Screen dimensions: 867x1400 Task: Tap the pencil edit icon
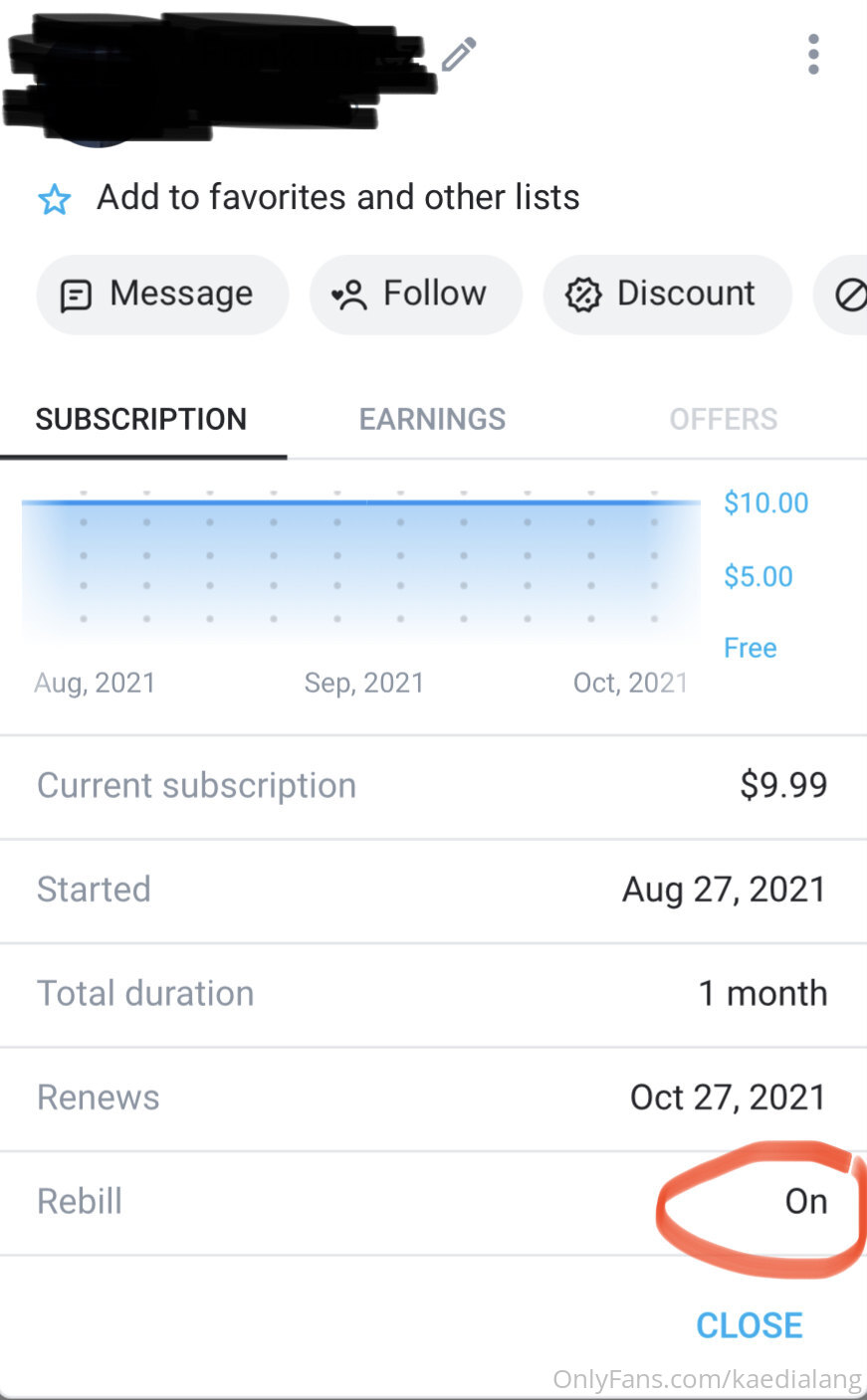click(459, 55)
